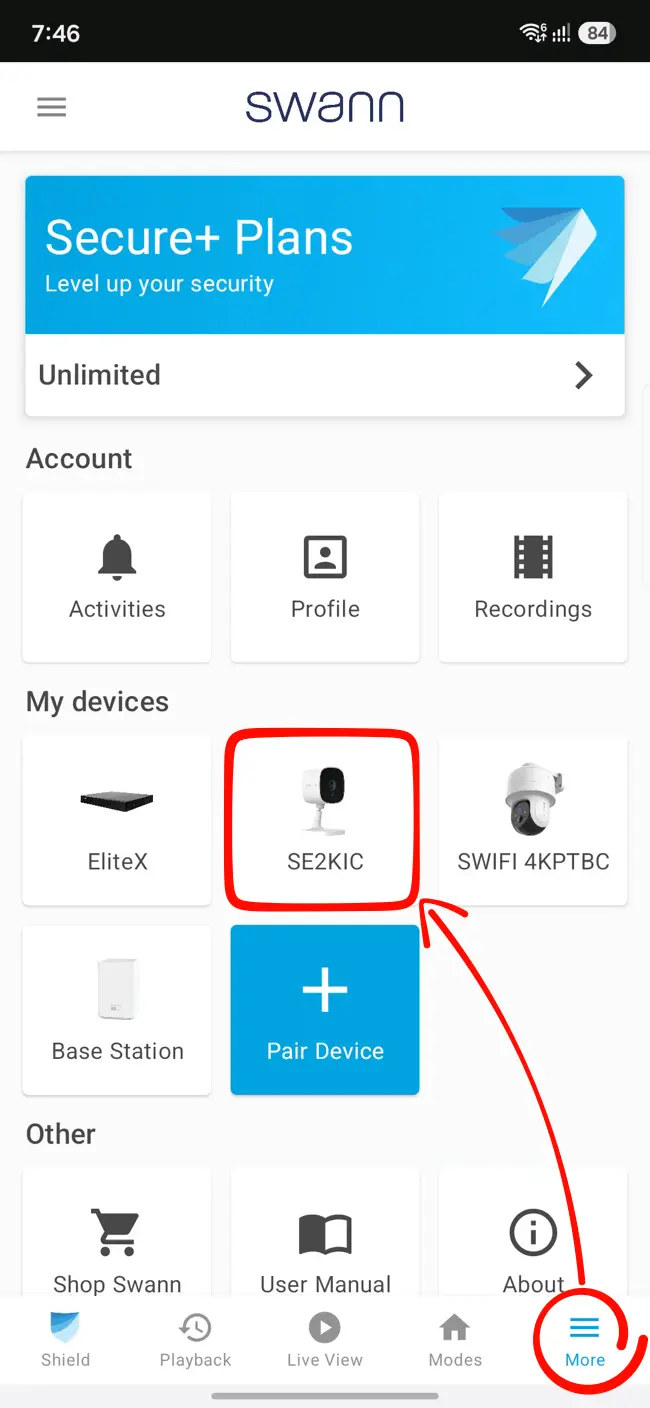Open Activities in Account
Viewport: 650px width, 1408px height.
click(x=117, y=576)
